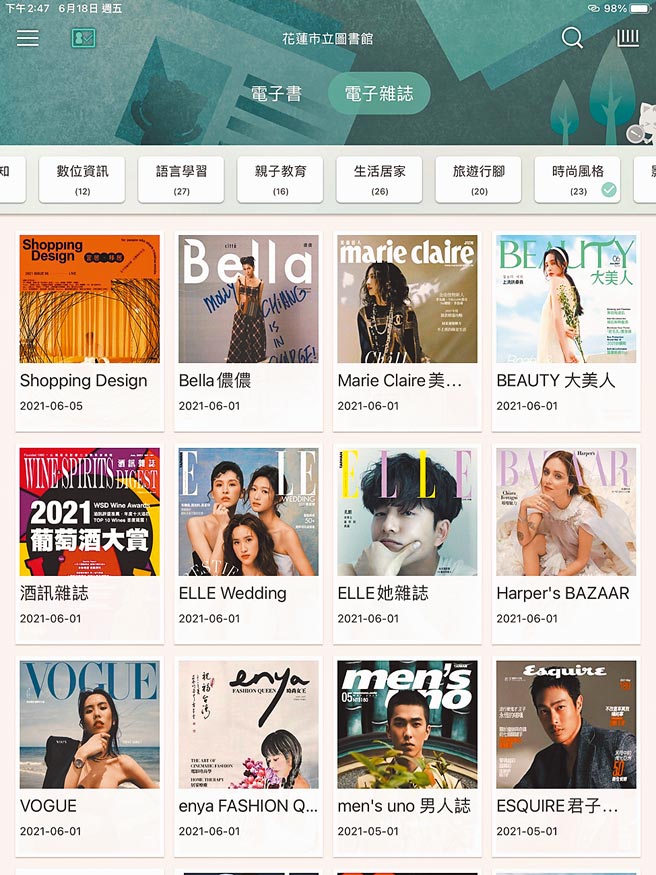This screenshot has height=875, width=656.
Task: Switch to the 電子書 tab
Action: (x=276, y=94)
